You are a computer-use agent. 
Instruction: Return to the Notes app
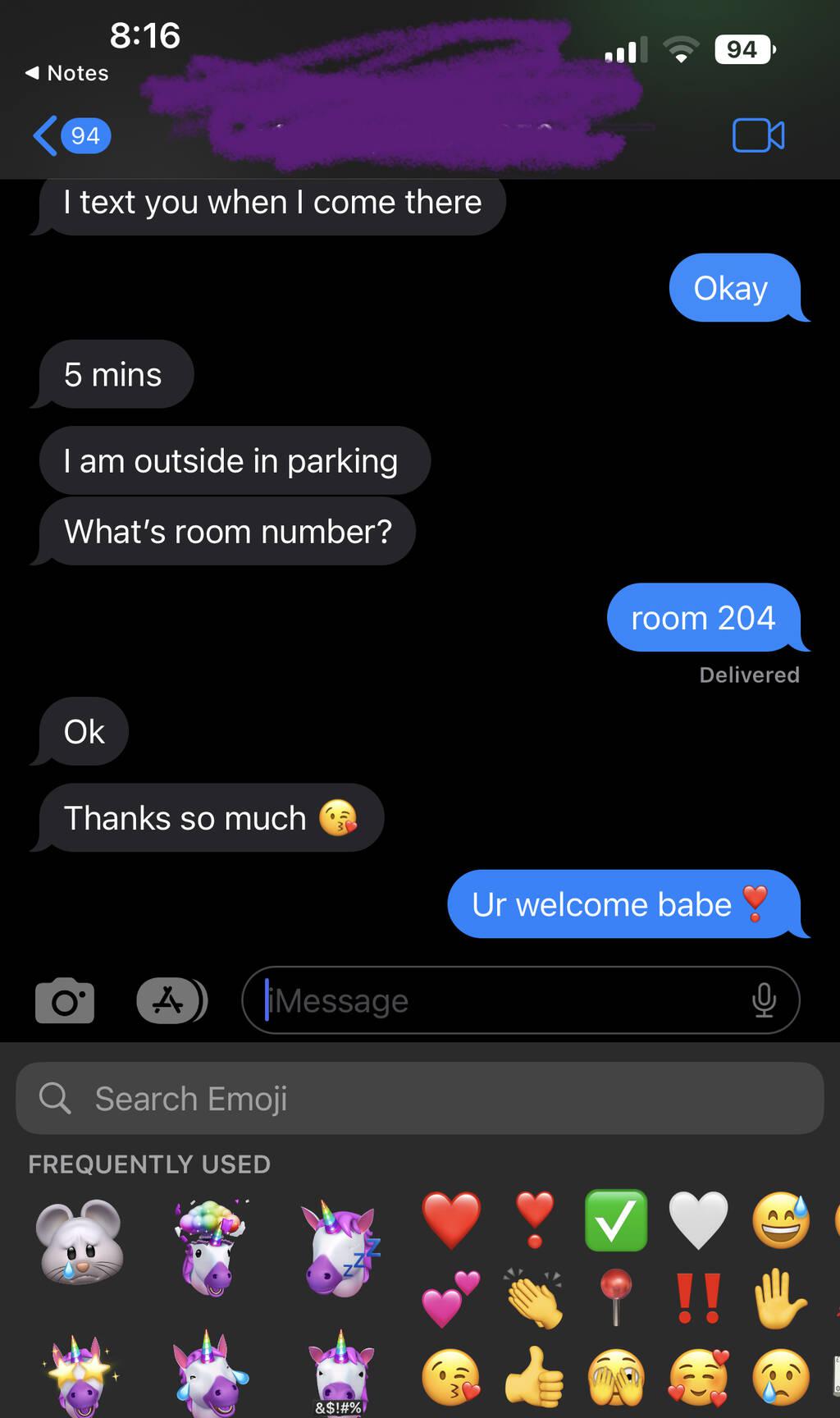[x=67, y=73]
